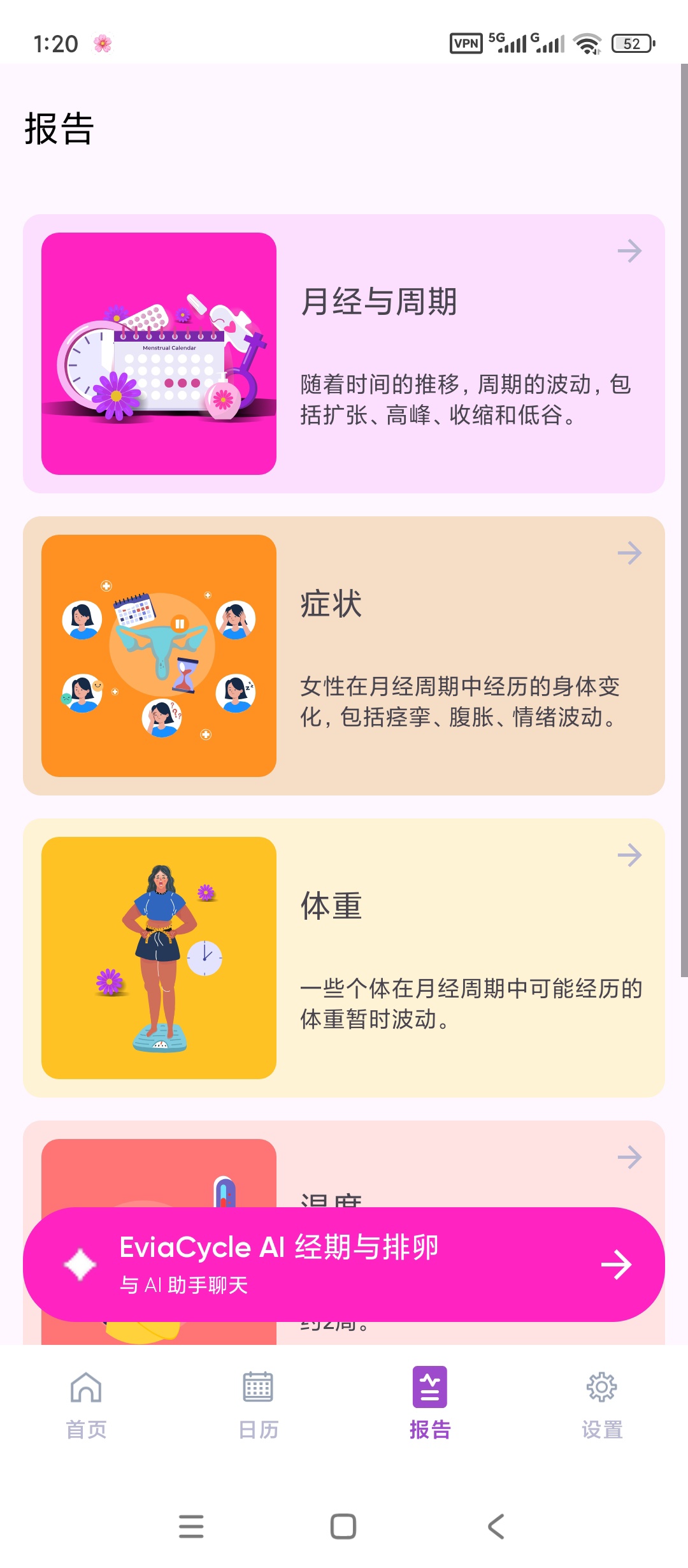Tap the system home button
This screenshot has width=688, height=1568.
(x=343, y=1527)
